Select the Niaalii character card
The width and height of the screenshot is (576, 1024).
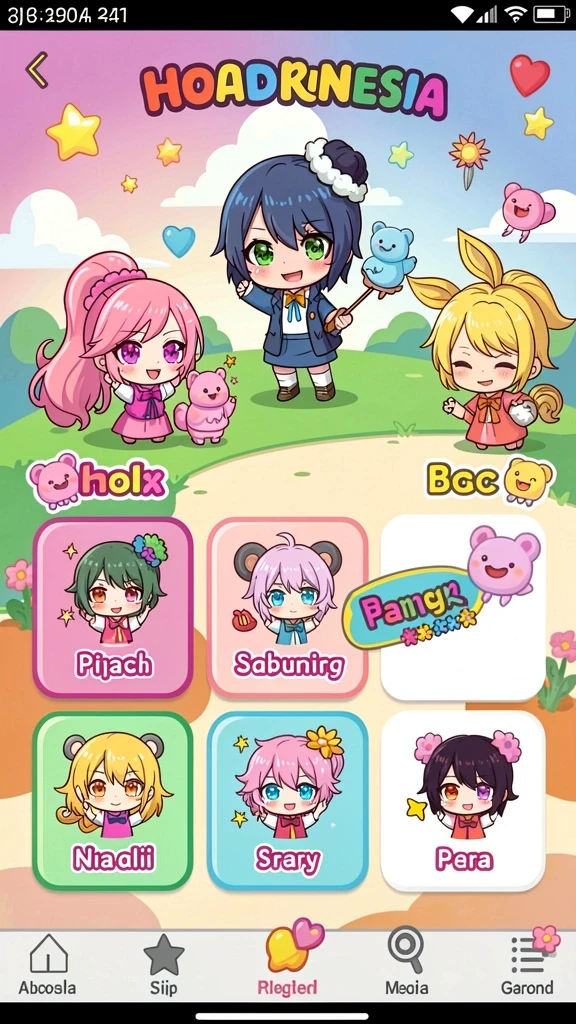(113, 801)
